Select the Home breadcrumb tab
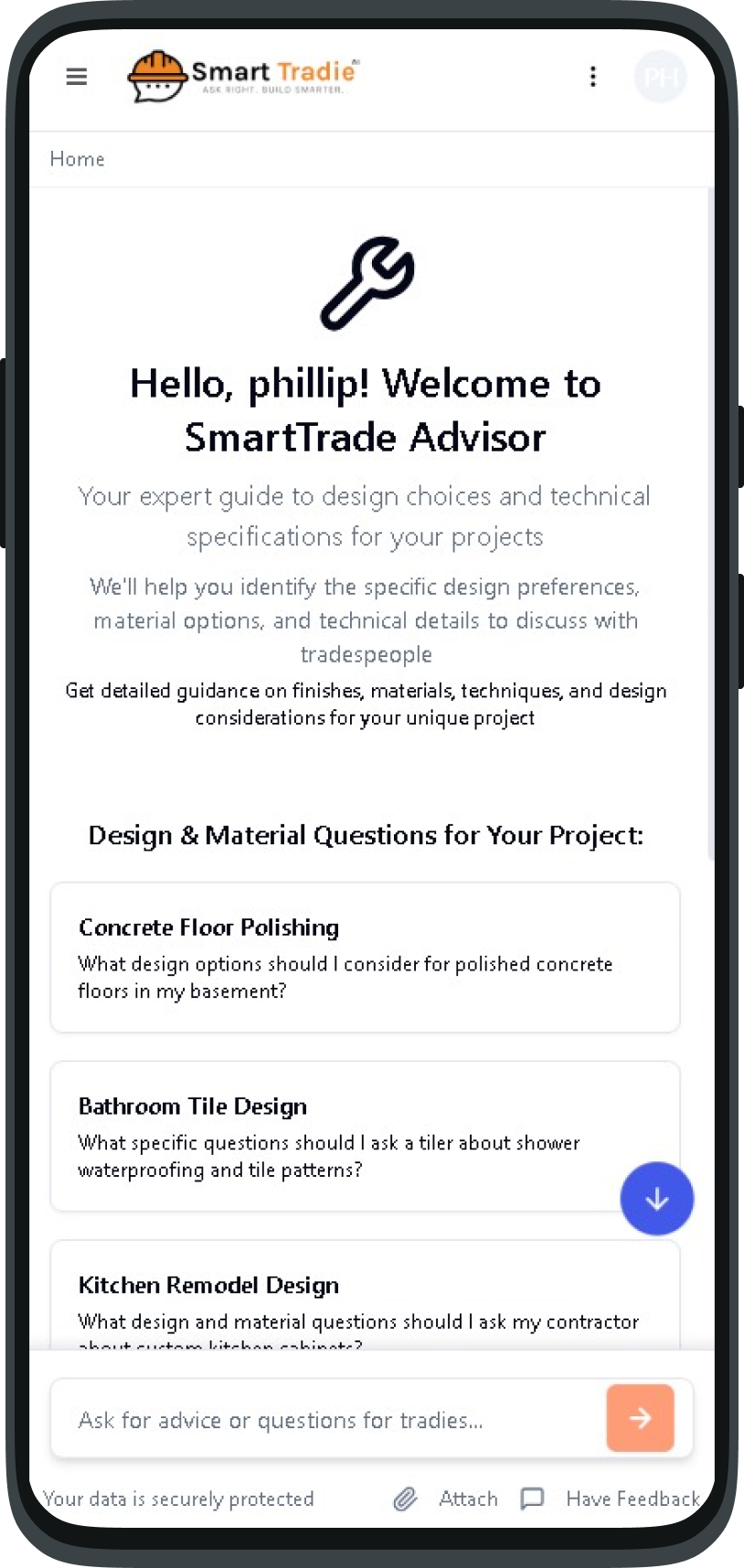 coord(77,159)
